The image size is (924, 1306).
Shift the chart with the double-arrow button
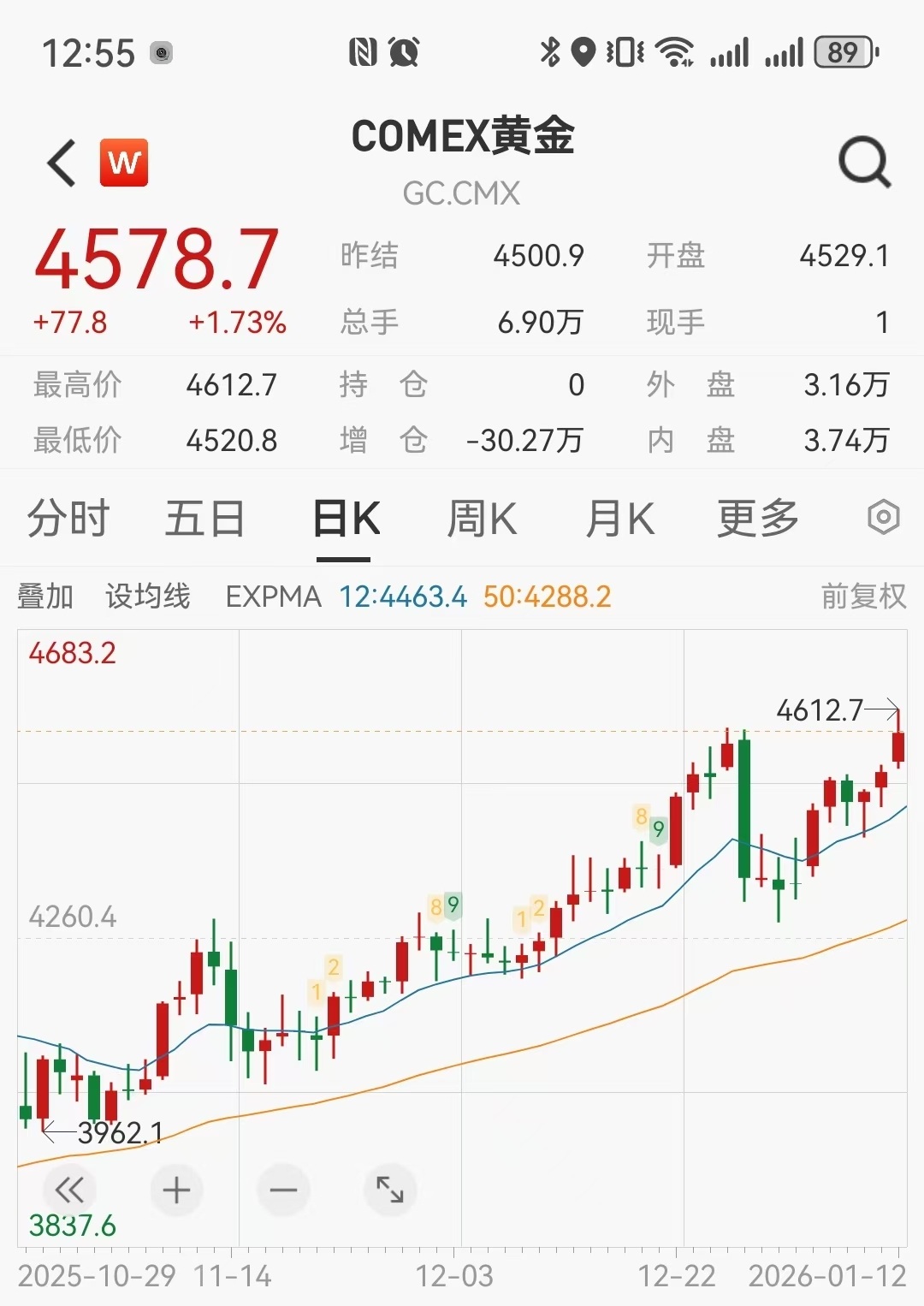coord(69,1190)
